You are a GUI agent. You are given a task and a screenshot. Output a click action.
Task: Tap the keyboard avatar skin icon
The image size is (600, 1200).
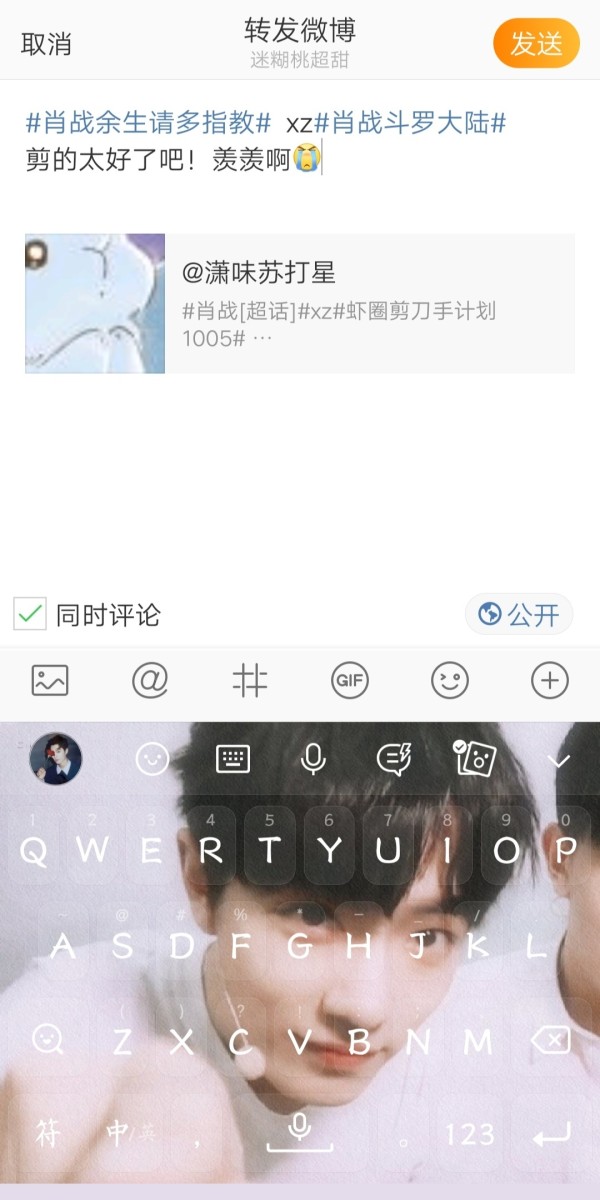(x=55, y=759)
